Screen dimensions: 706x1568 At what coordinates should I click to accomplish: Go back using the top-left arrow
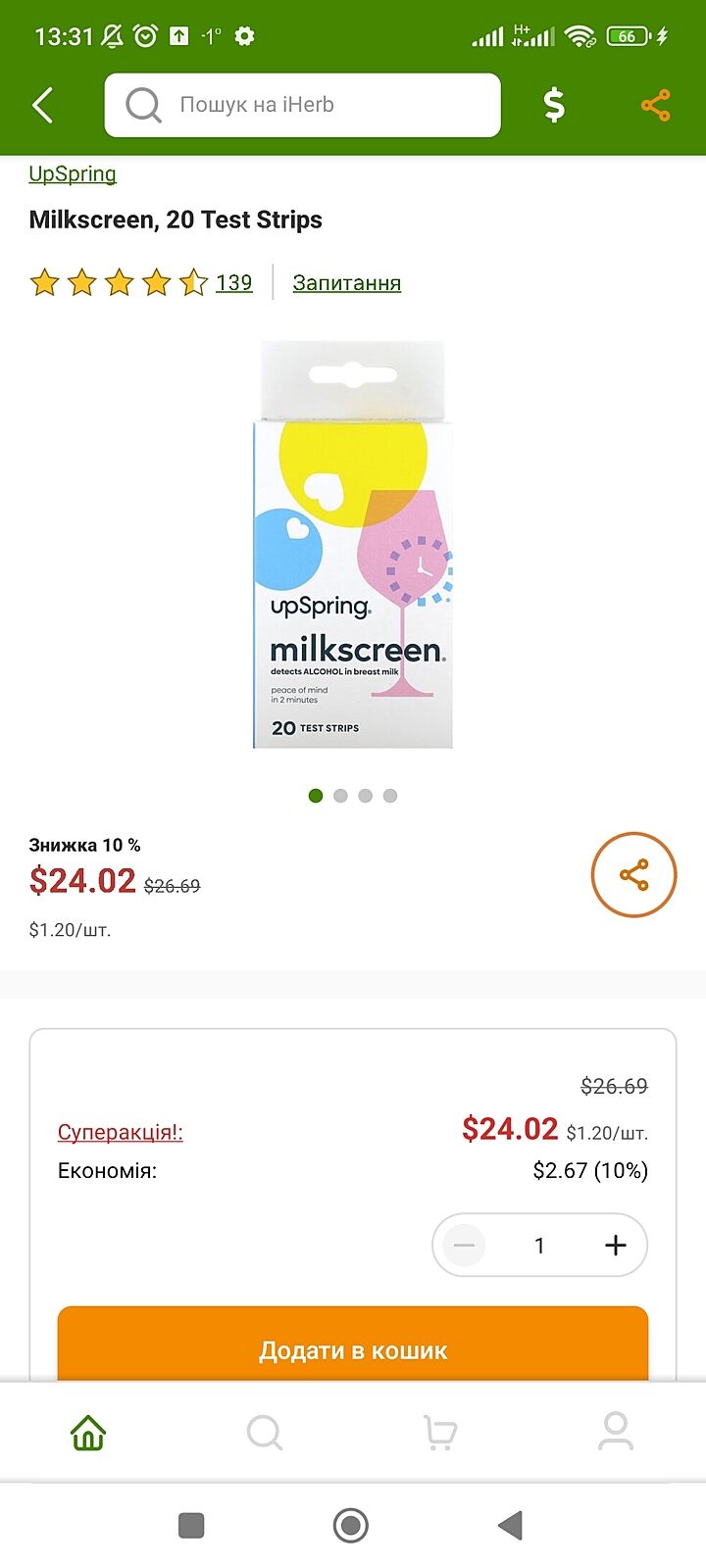43,105
